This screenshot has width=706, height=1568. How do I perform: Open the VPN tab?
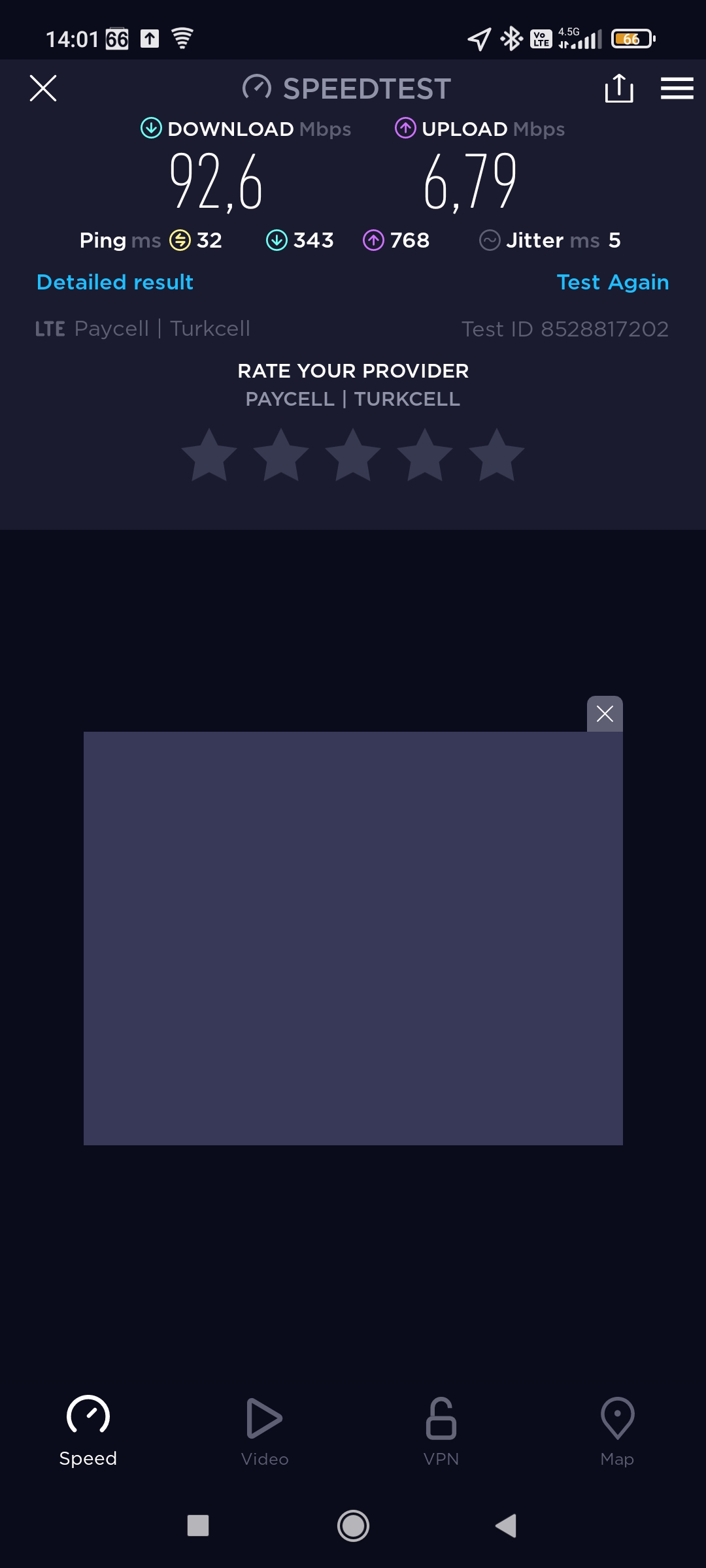441,1431
